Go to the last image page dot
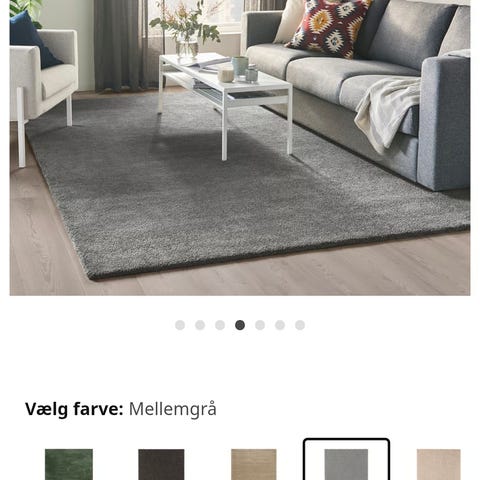This screenshot has height=480, width=480. coord(300,325)
